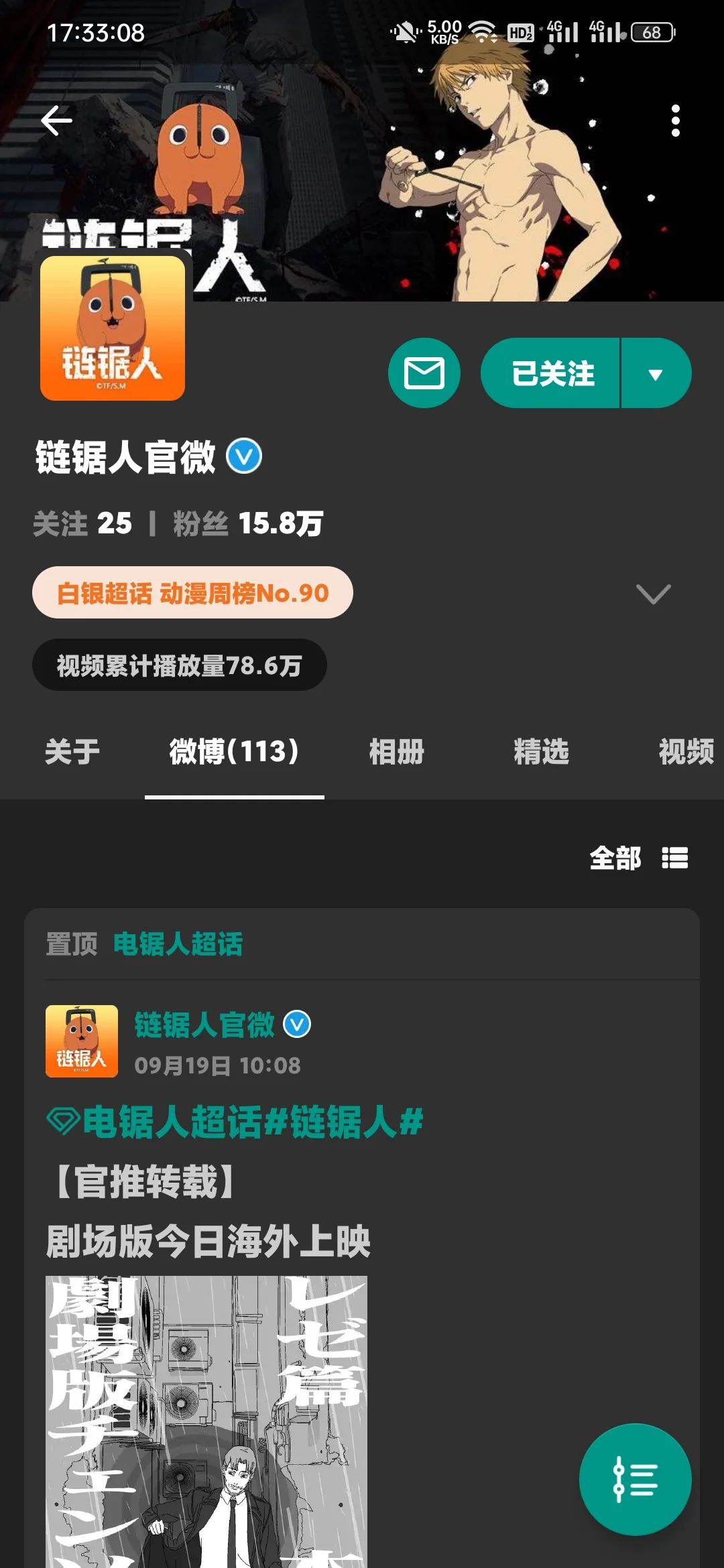This screenshot has width=724, height=1568.
Task: Open the three-dot overflow menu
Action: pos(675,121)
